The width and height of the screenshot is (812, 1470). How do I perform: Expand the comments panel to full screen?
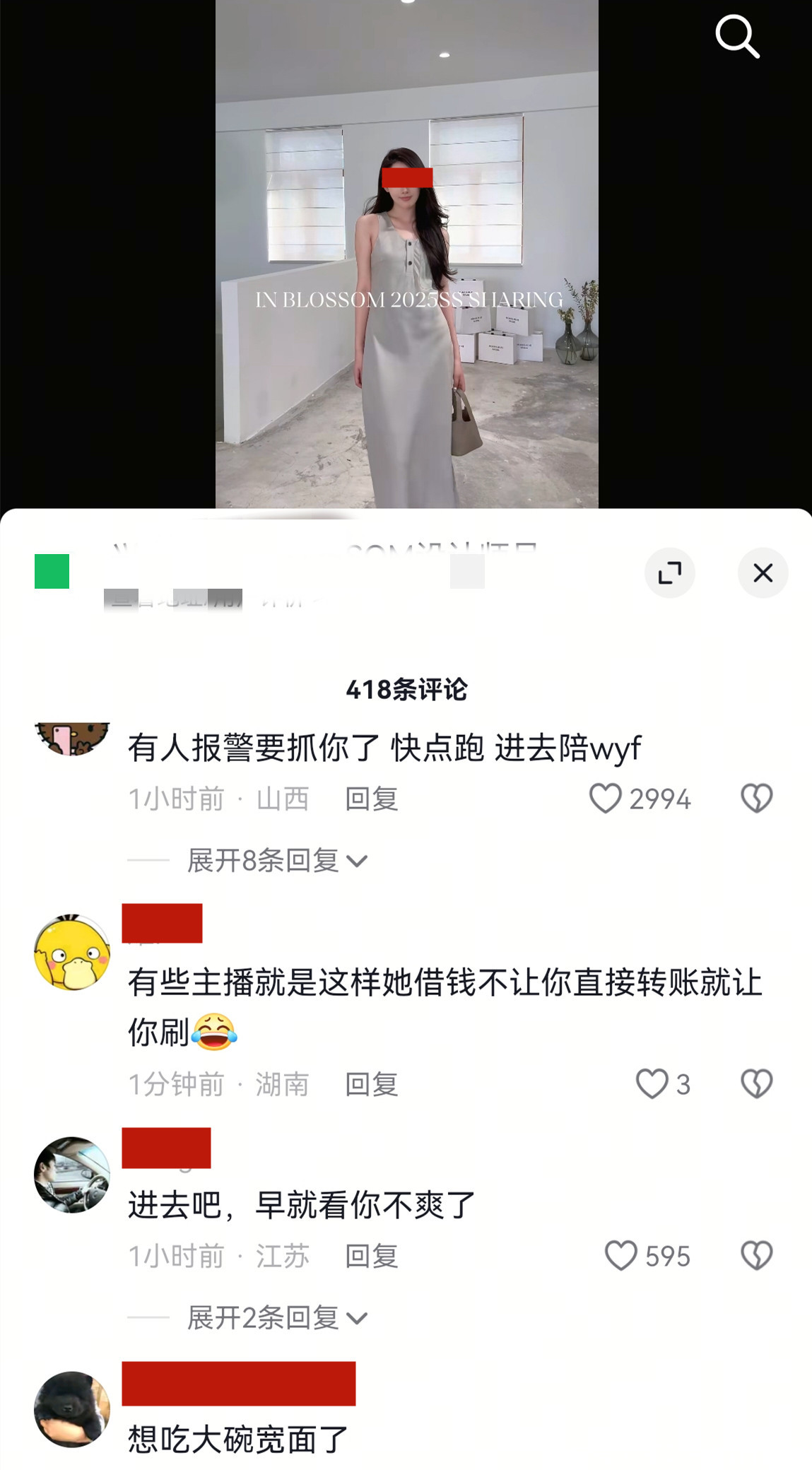point(669,572)
